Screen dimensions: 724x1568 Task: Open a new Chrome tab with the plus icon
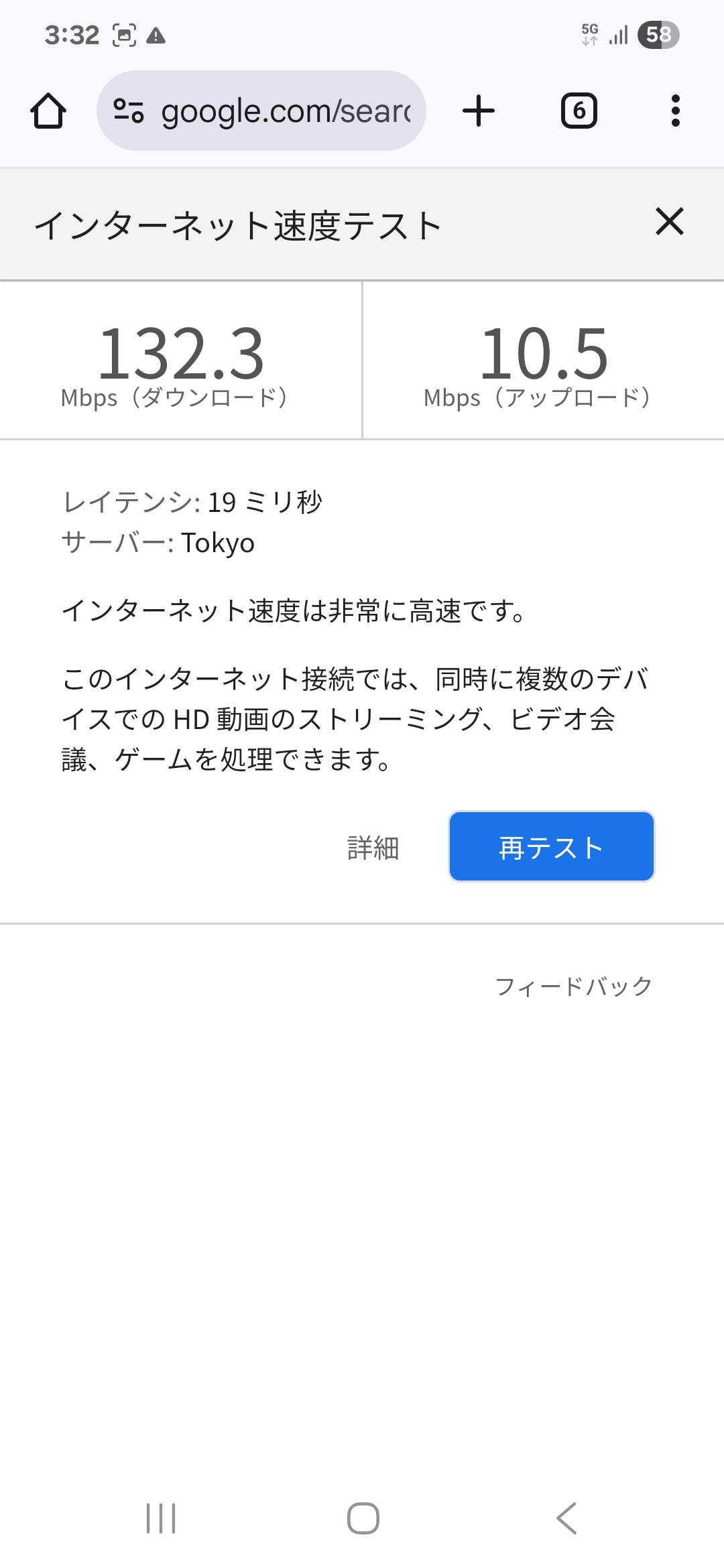tap(478, 111)
